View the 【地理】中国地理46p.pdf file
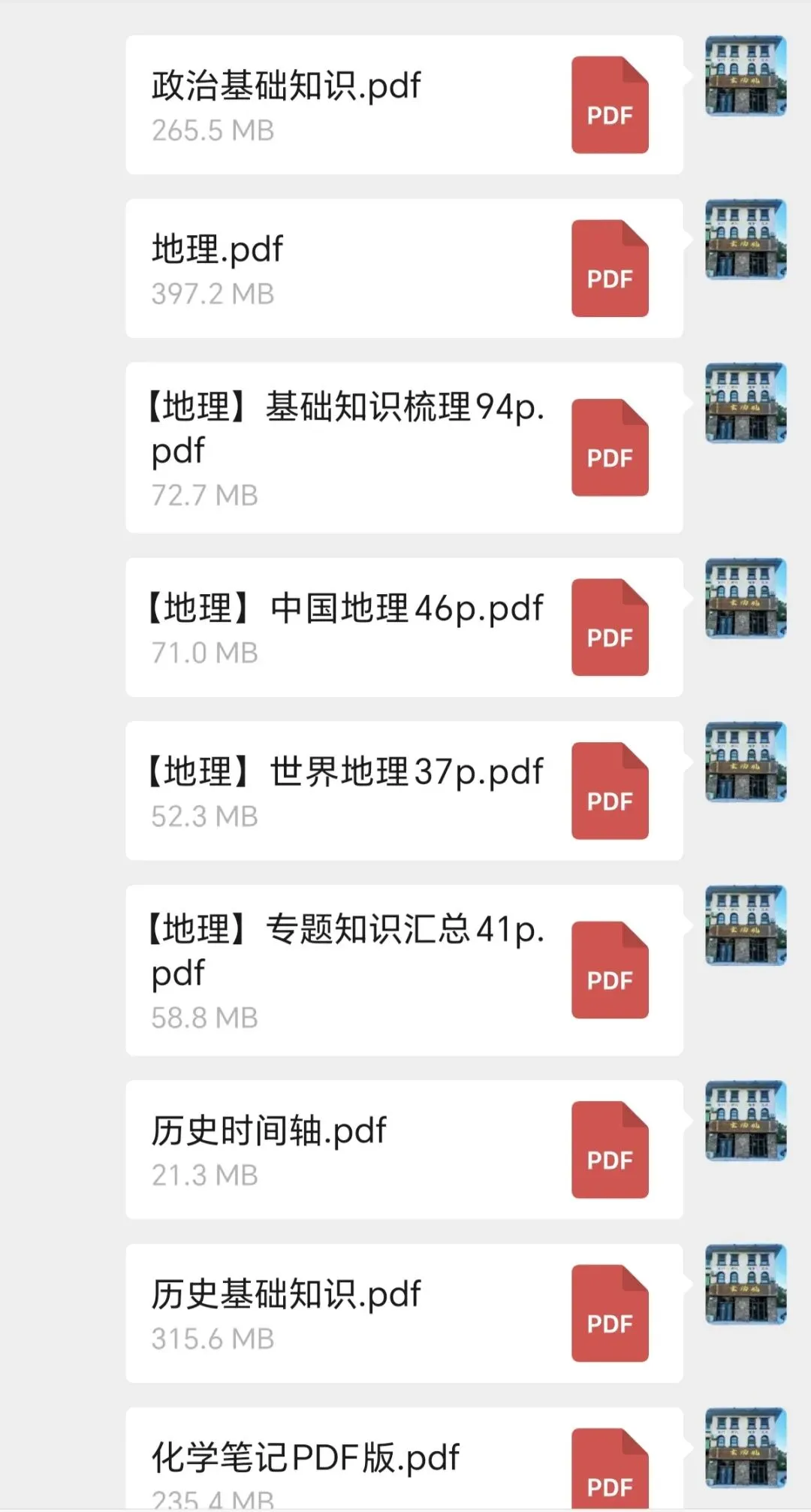This screenshot has width=811, height=1512. [404, 628]
